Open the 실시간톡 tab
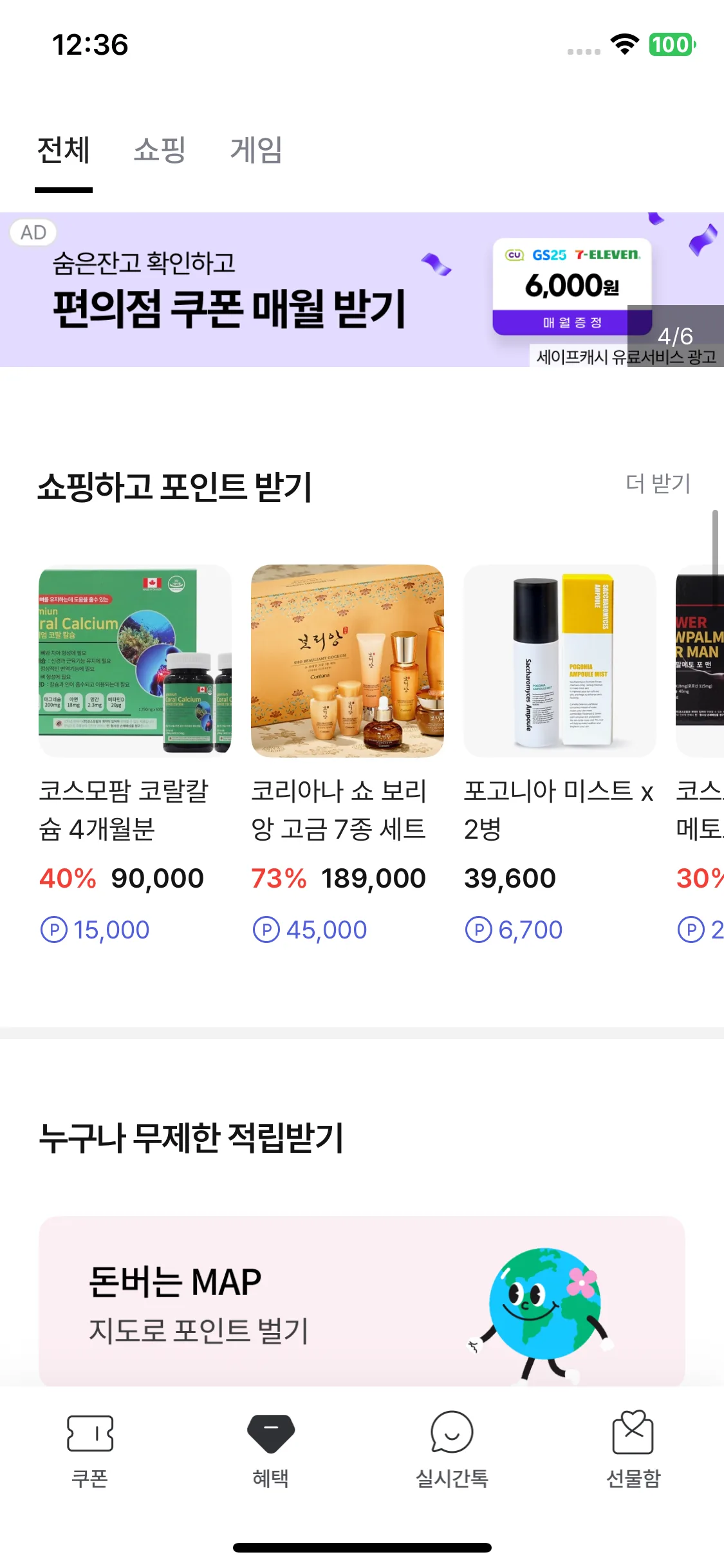Viewport: 724px width, 1568px height. point(452,1450)
